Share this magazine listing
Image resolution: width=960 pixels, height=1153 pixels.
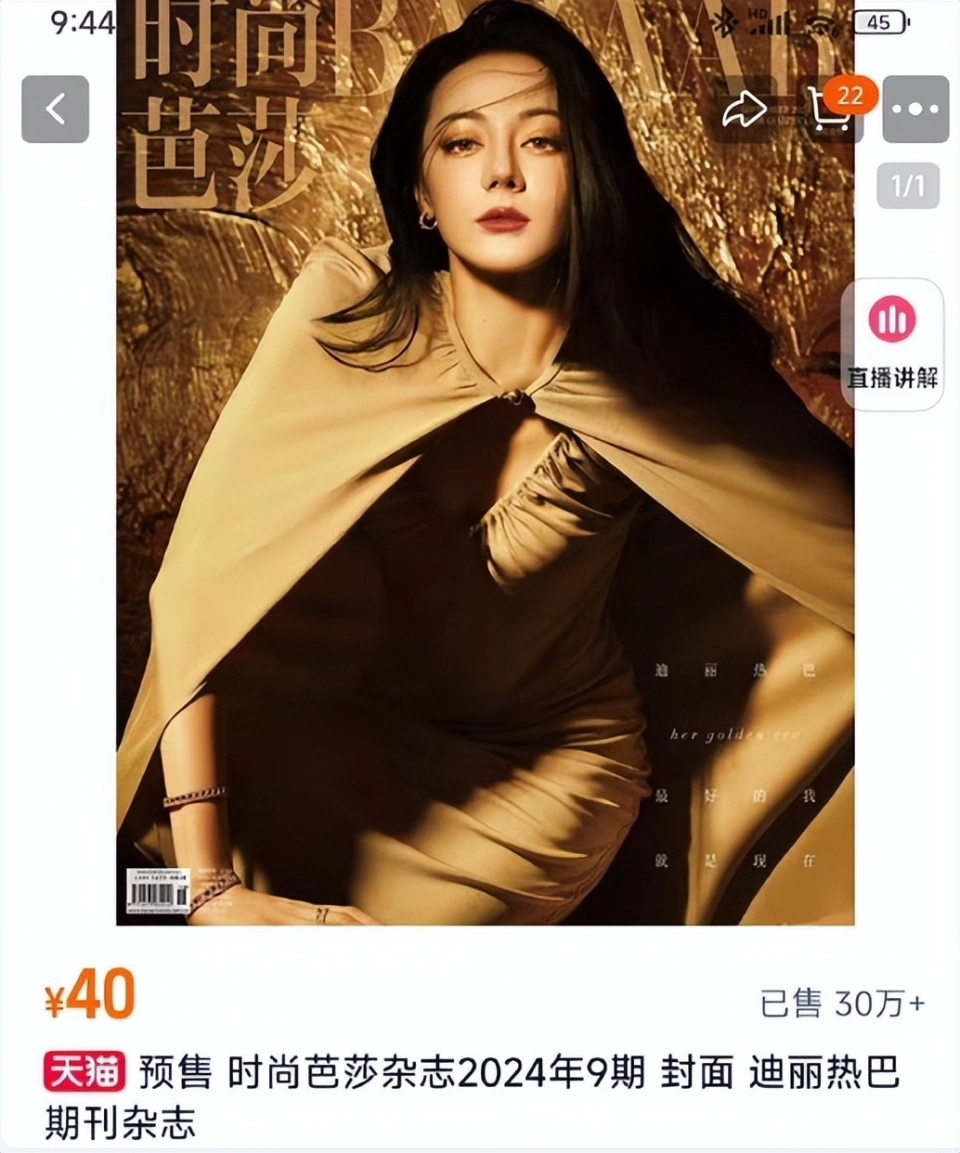click(744, 110)
